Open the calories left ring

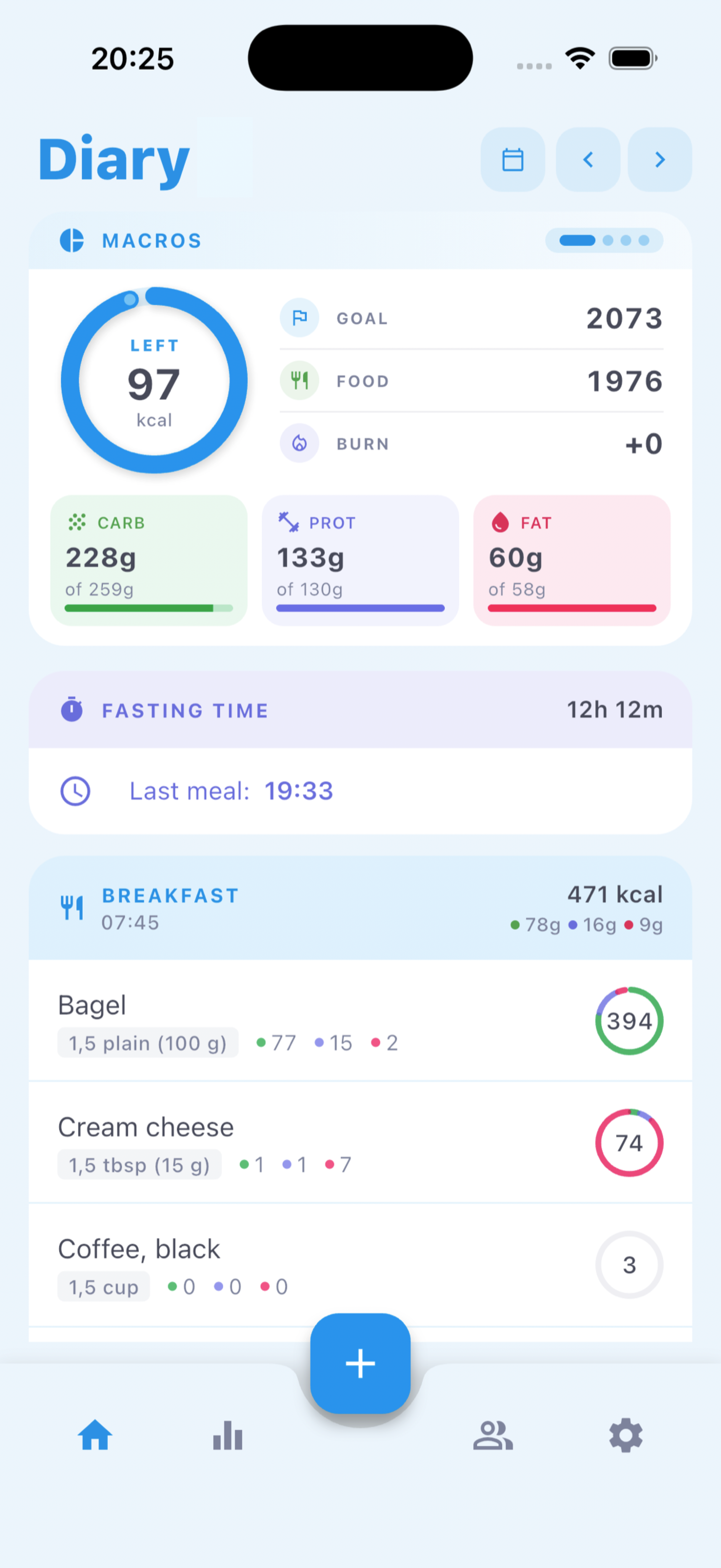click(154, 380)
